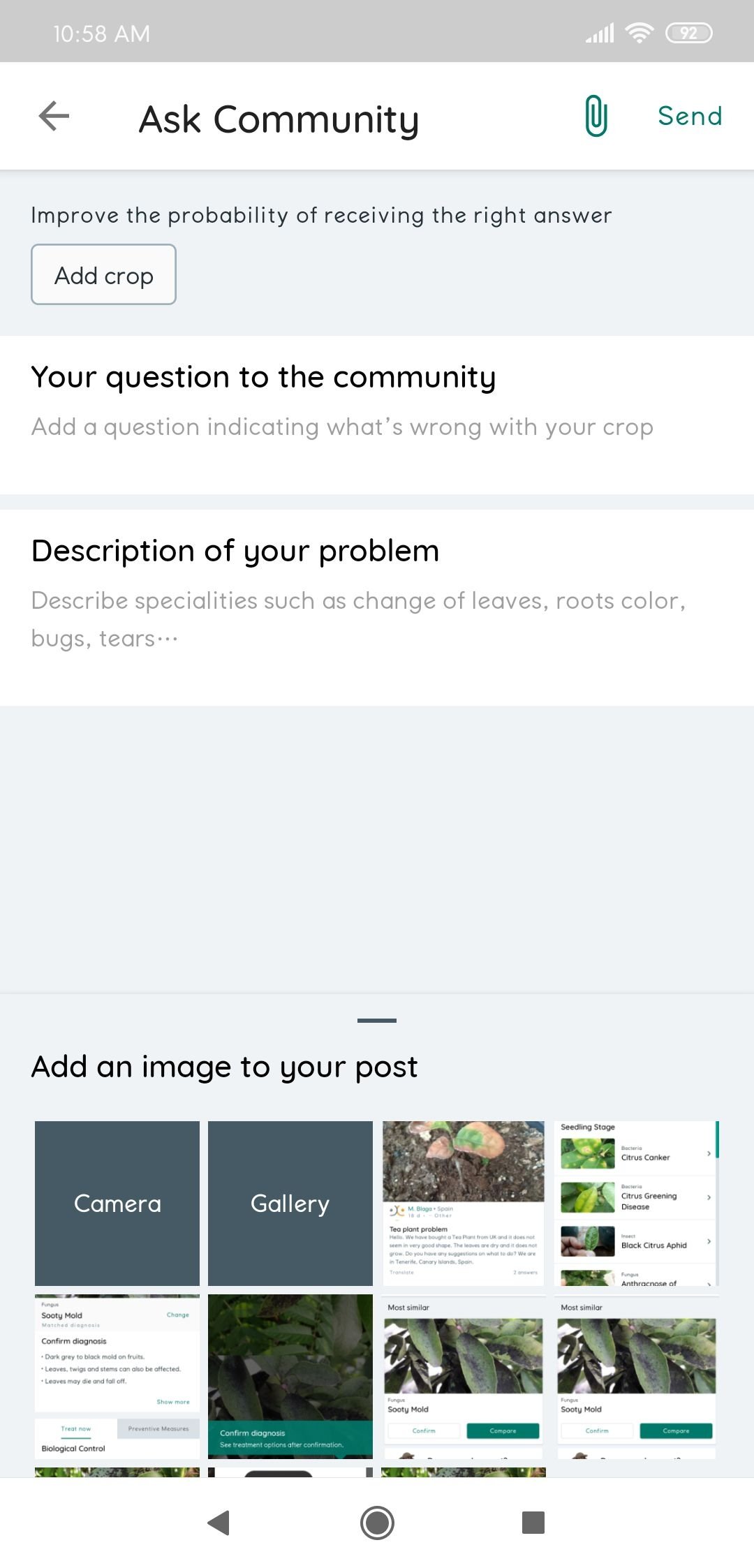Screen dimensions: 754x1568
Task: Tap the question to the community field
Action: click(377, 427)
